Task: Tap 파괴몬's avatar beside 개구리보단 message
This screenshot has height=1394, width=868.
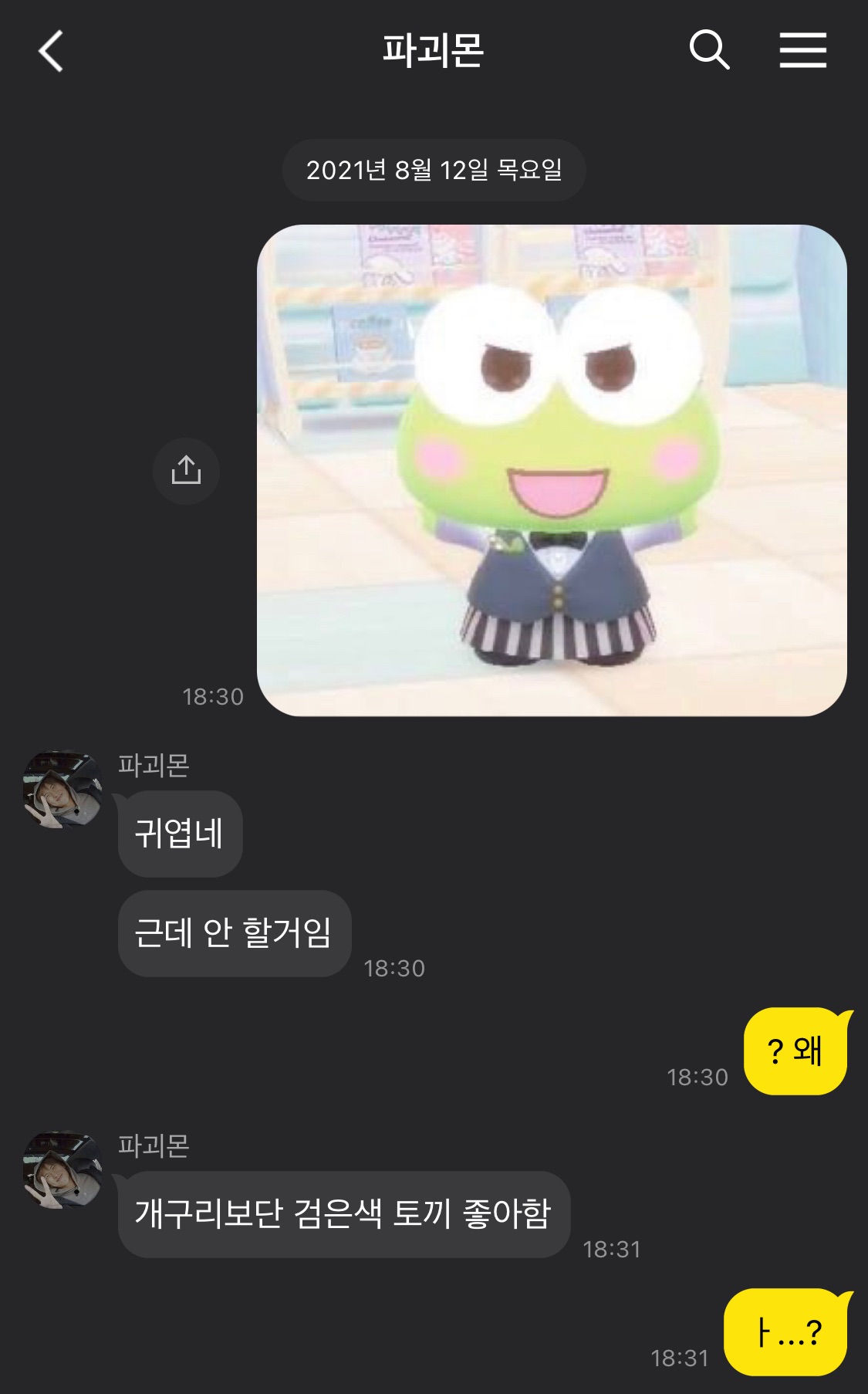Action: click(63, 1170)
